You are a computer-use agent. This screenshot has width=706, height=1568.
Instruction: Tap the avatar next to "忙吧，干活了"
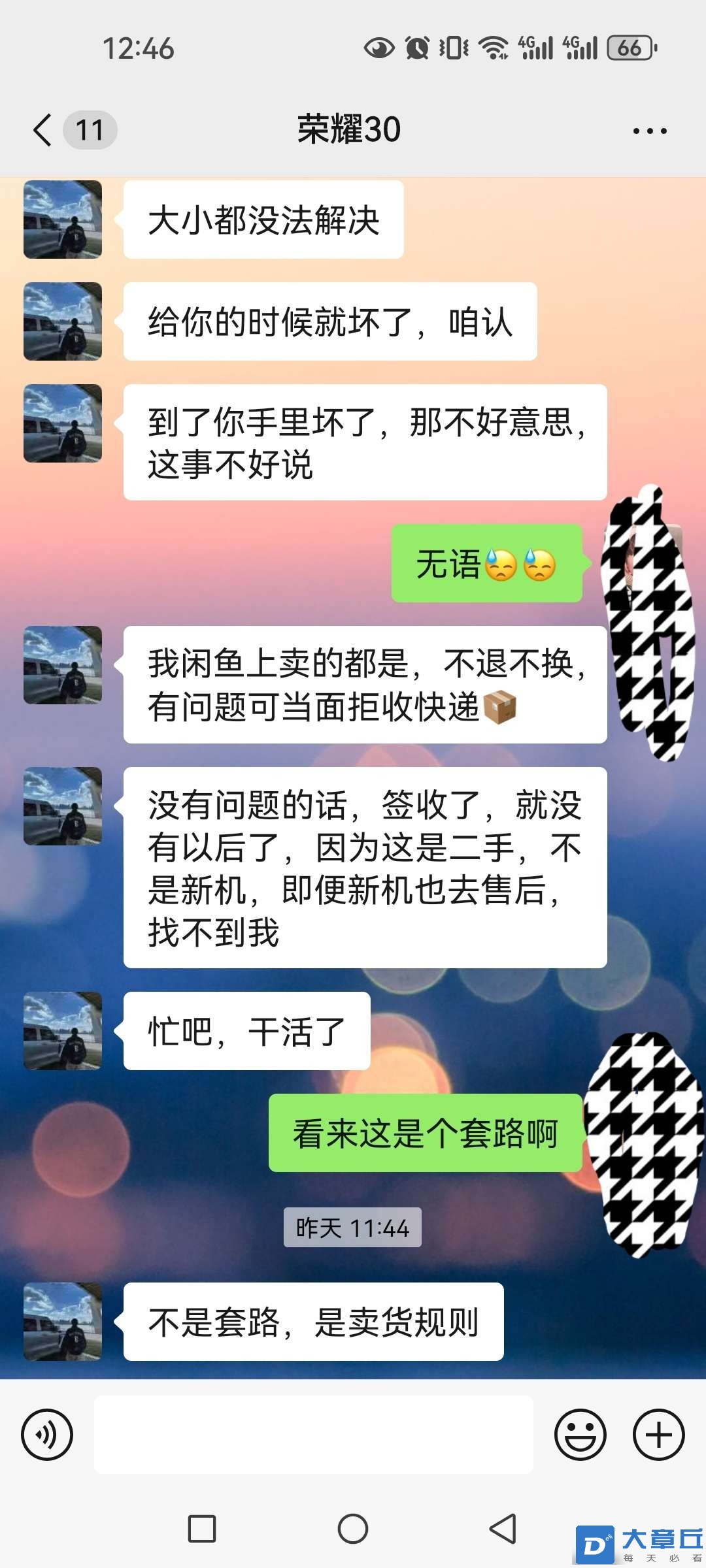point(63,1031)
